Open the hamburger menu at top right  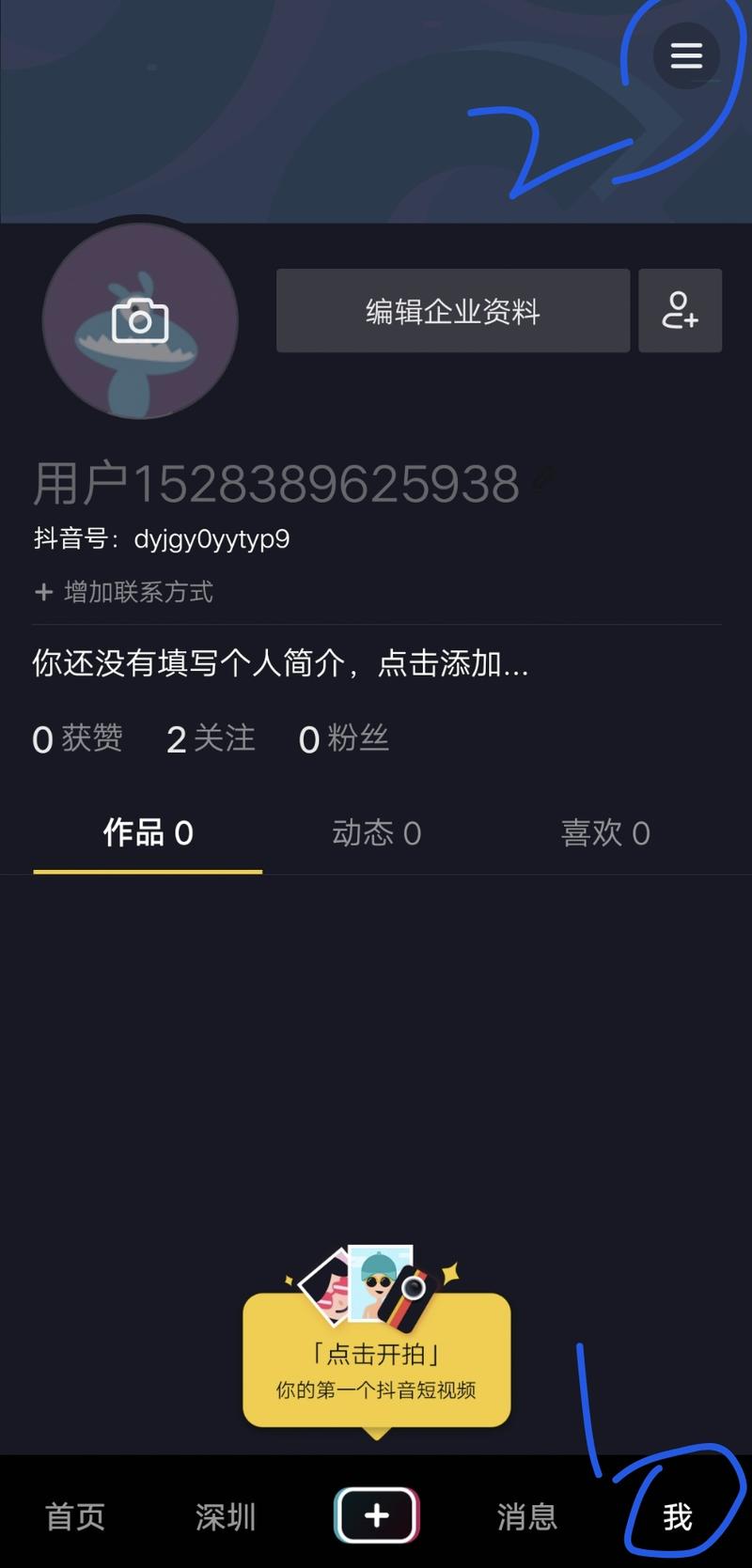point(687,55)
